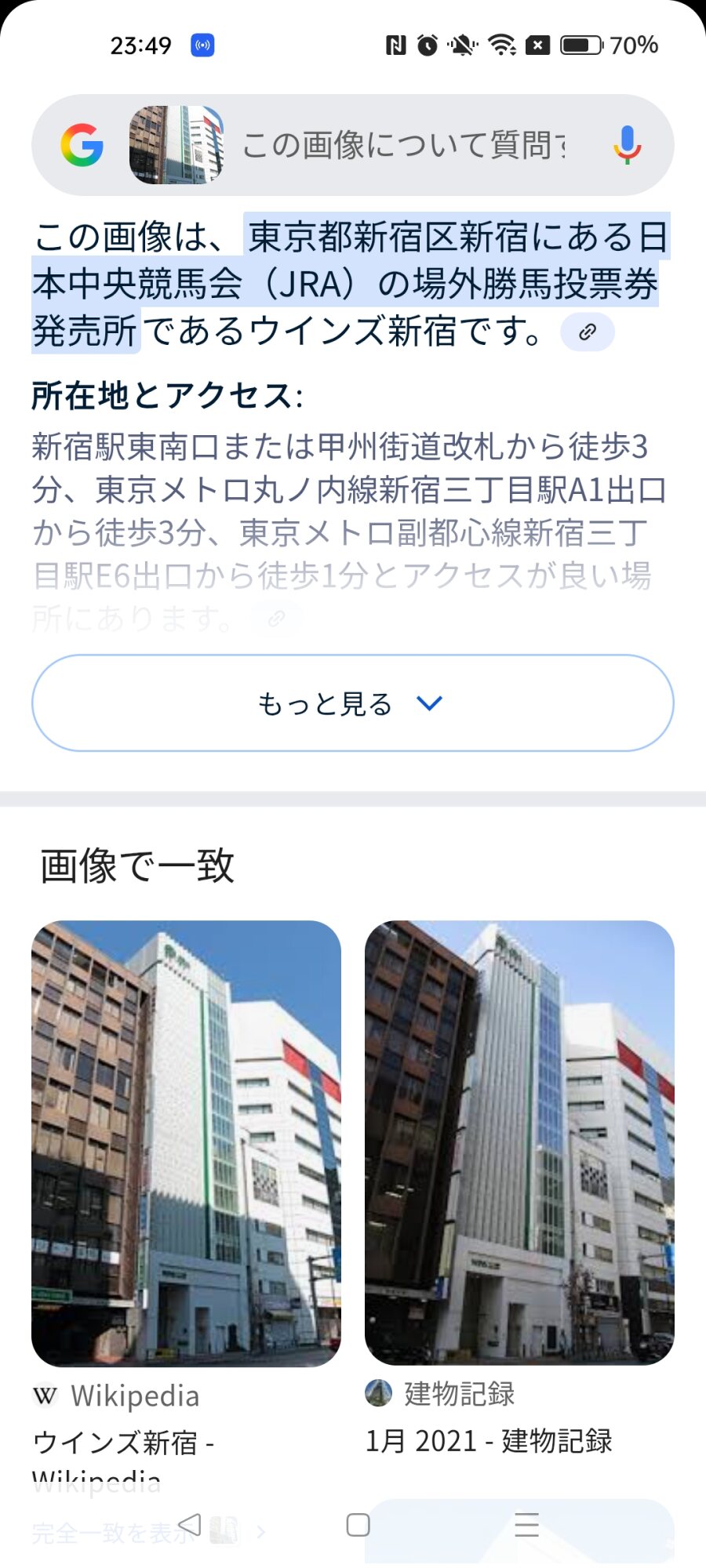Open the building image thumbnail in search bar
706x1568 pixels.
point(176,145)
